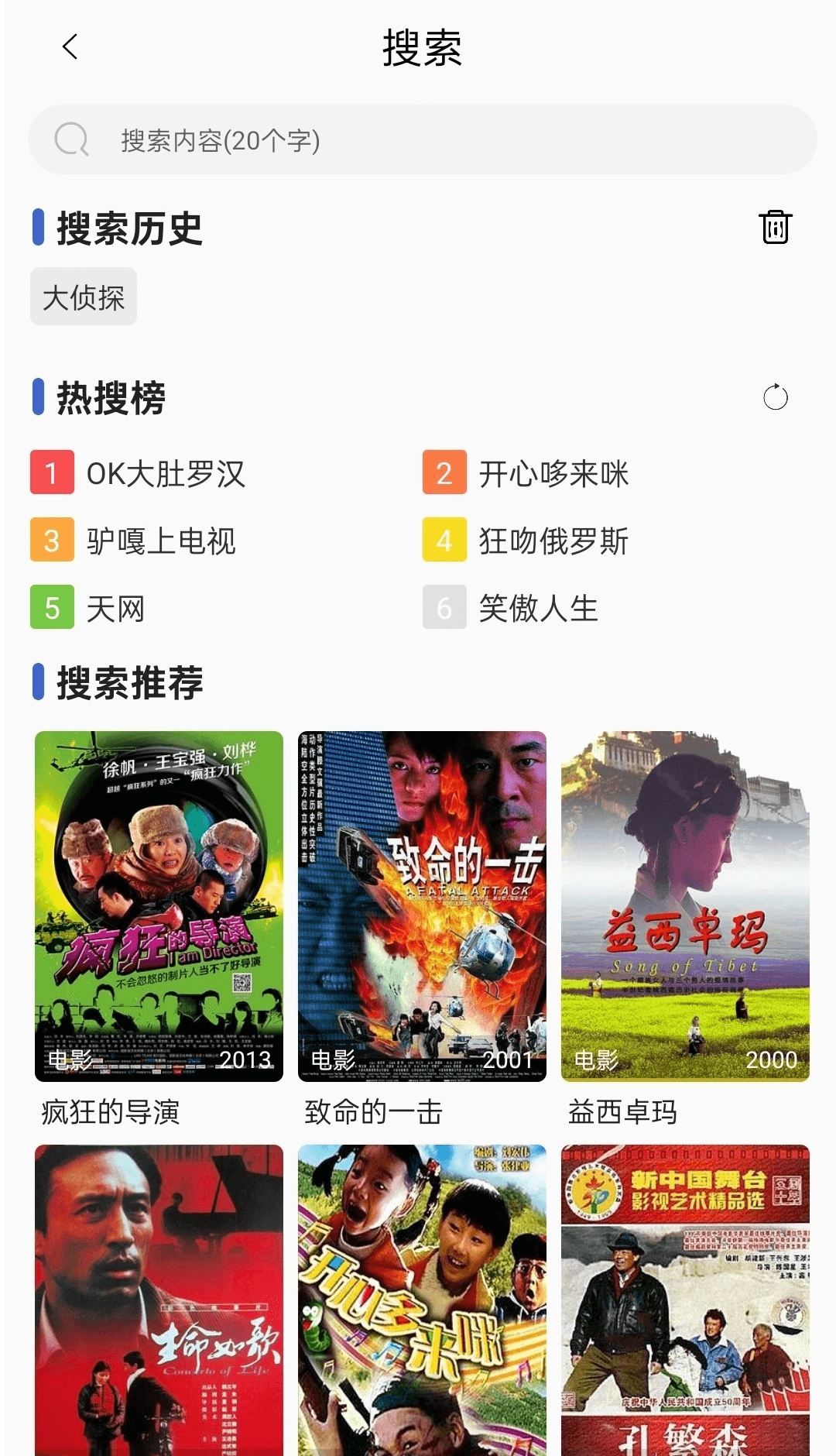
Task: Open the movie 益西卓玛
Action: 685,906
